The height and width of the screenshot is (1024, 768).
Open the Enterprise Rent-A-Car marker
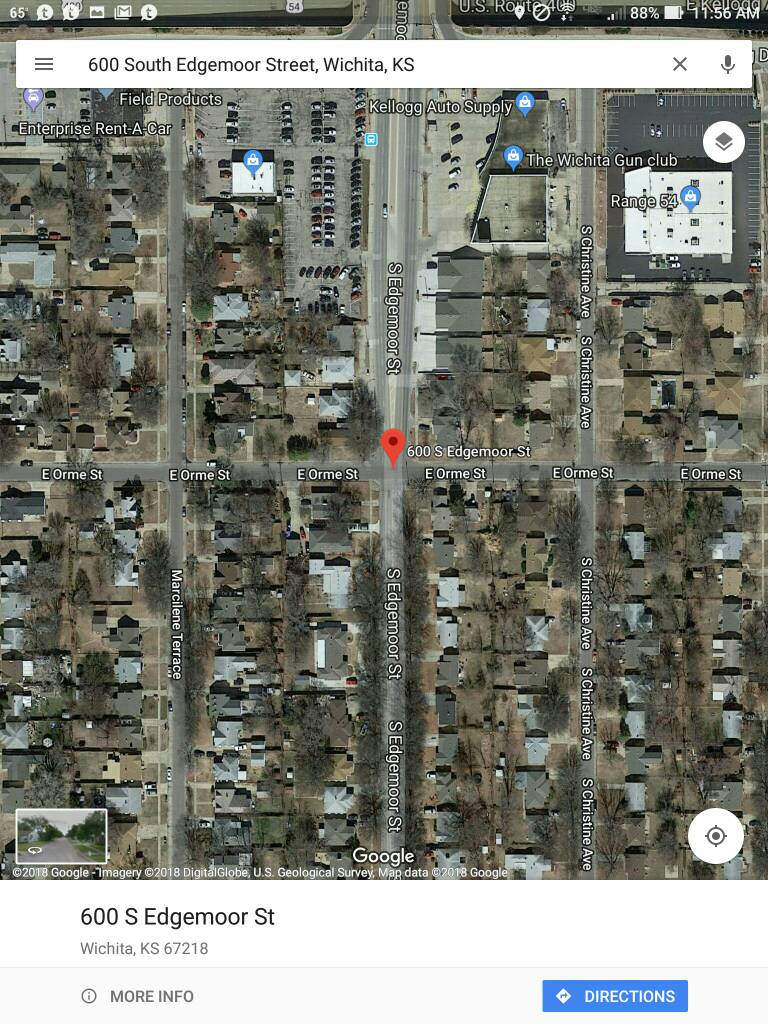click(x=33, y=100)
